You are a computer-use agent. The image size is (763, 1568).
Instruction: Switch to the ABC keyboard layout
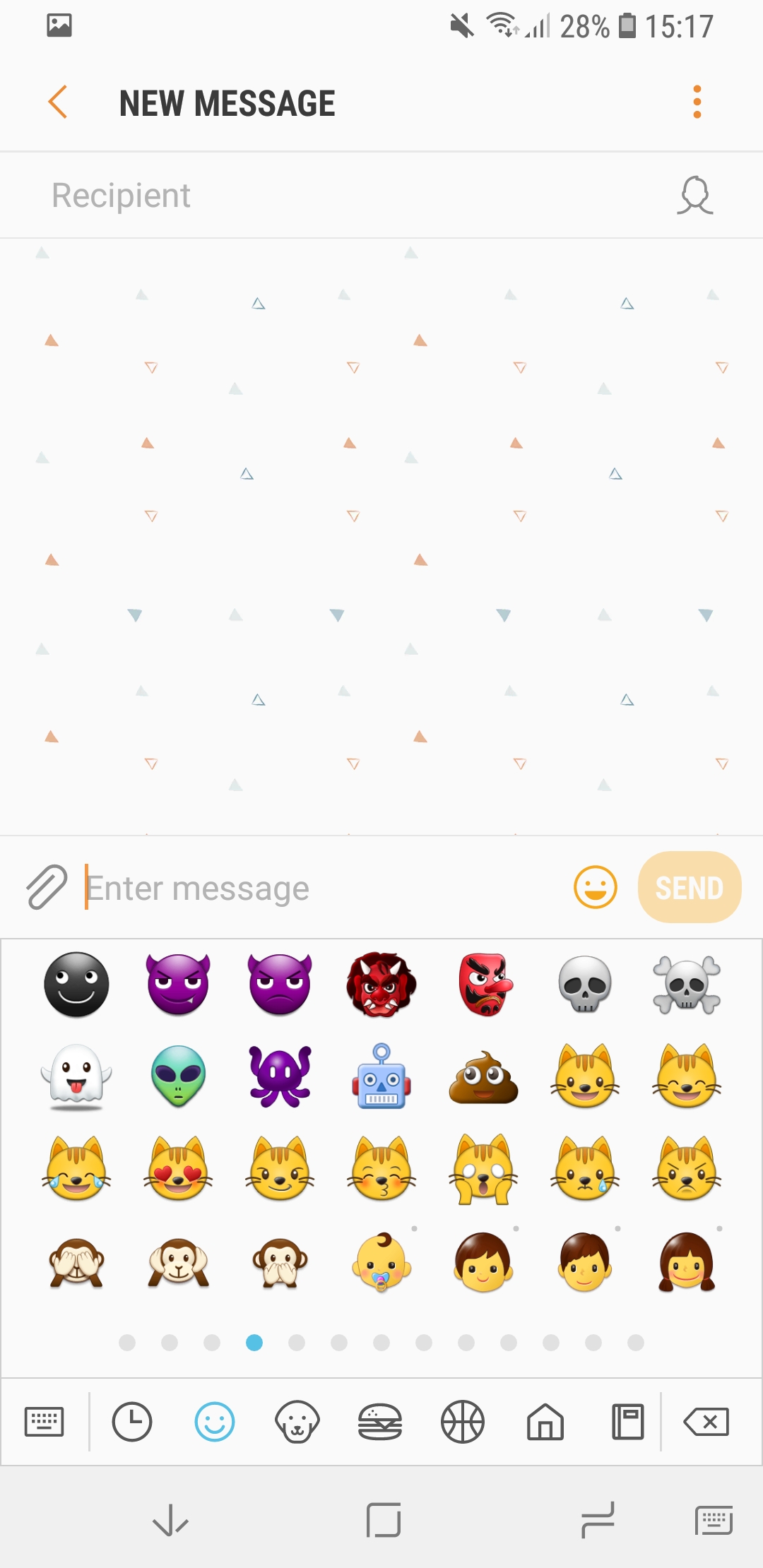point(44,1421)
